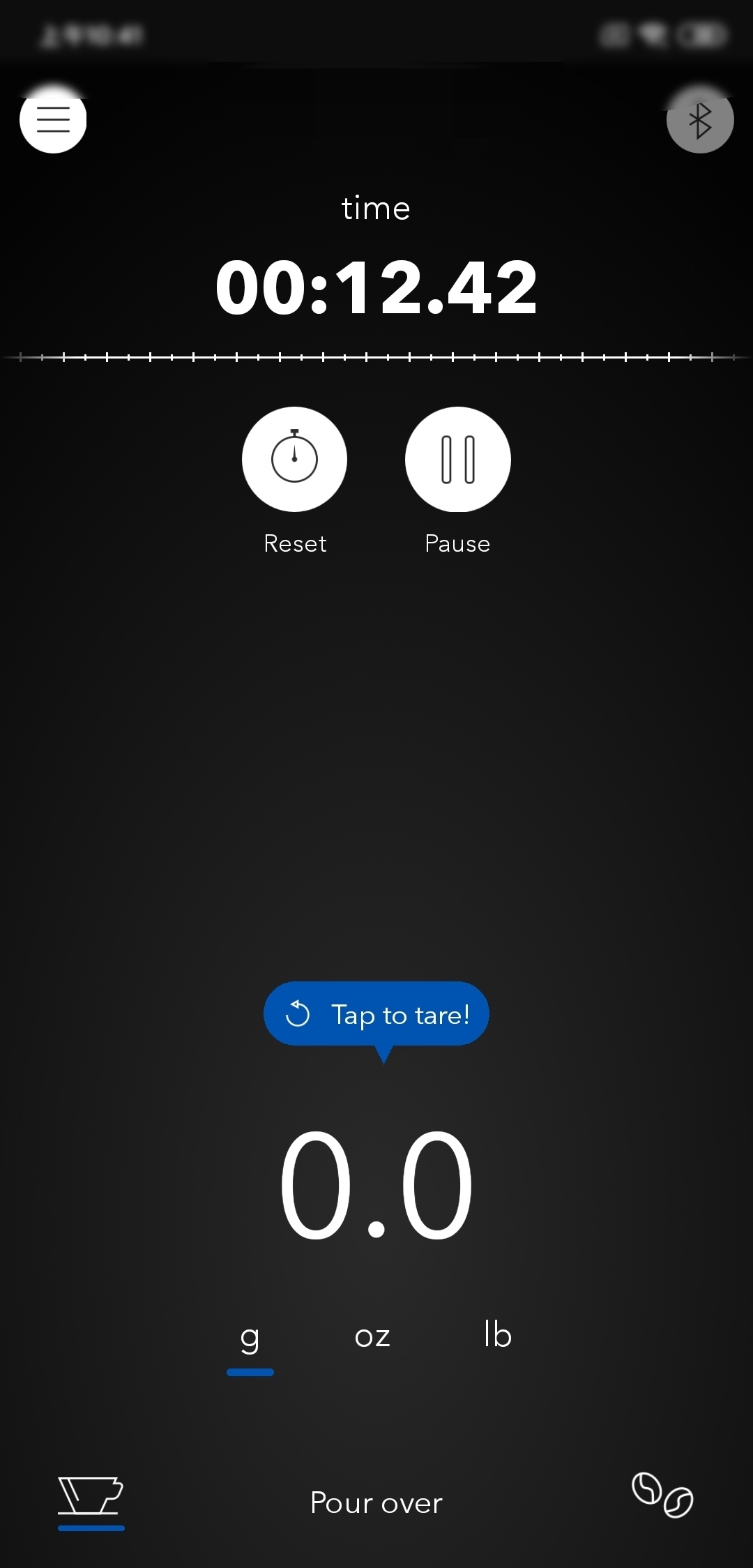Select the pour over cup mode

[91, 1496]
